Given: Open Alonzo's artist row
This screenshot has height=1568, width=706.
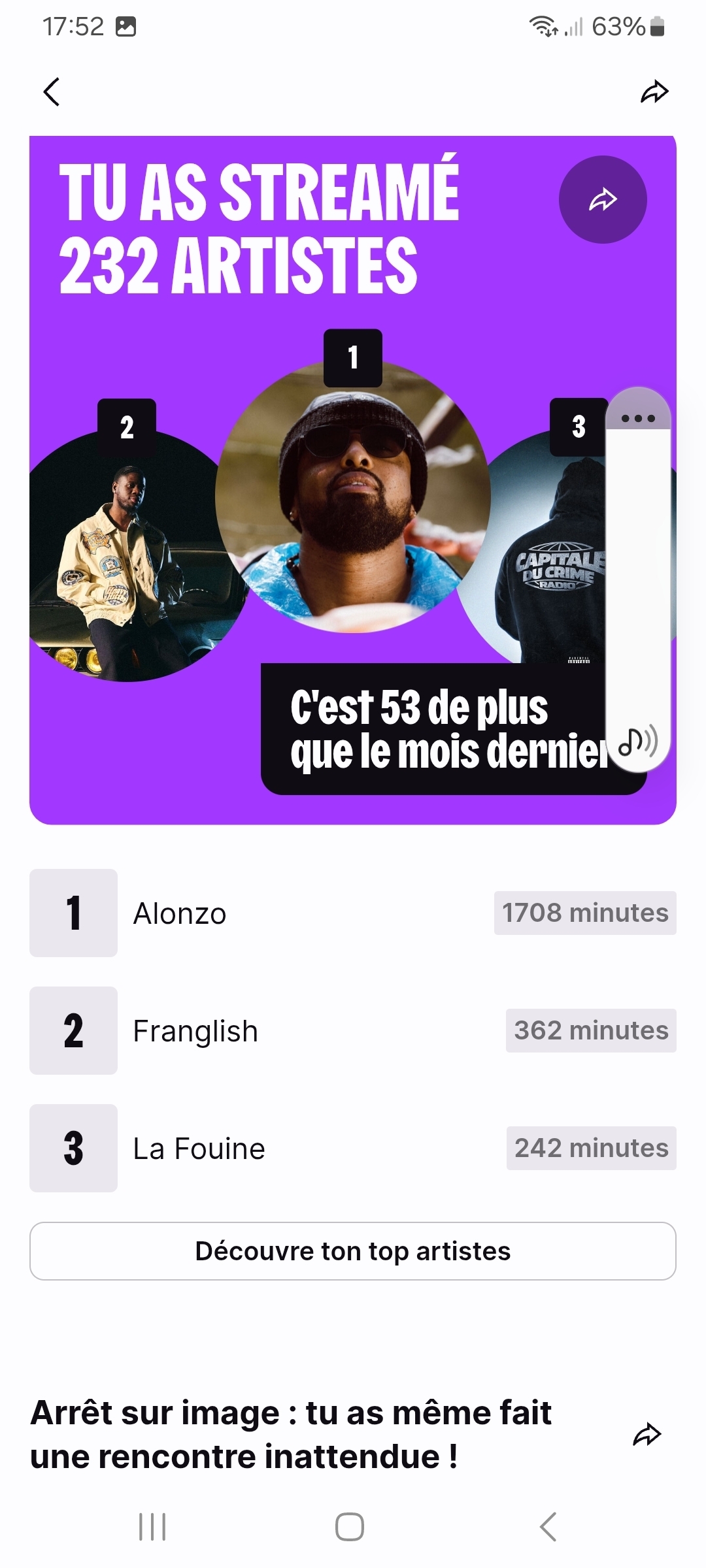Looking at the screenshot, I should pyautogui.click(x=353, y=913).
